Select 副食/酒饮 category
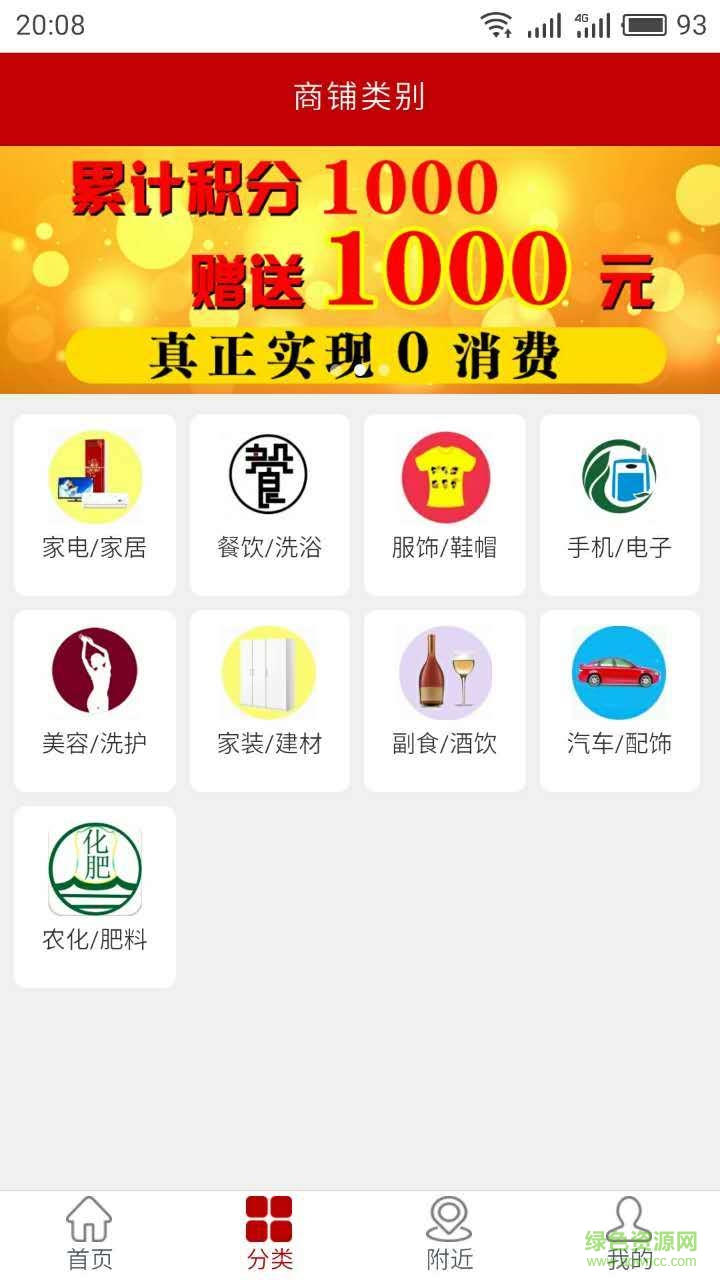Image resolution: width=720 pixels, height=1280 pixels. tap(444, 700)
